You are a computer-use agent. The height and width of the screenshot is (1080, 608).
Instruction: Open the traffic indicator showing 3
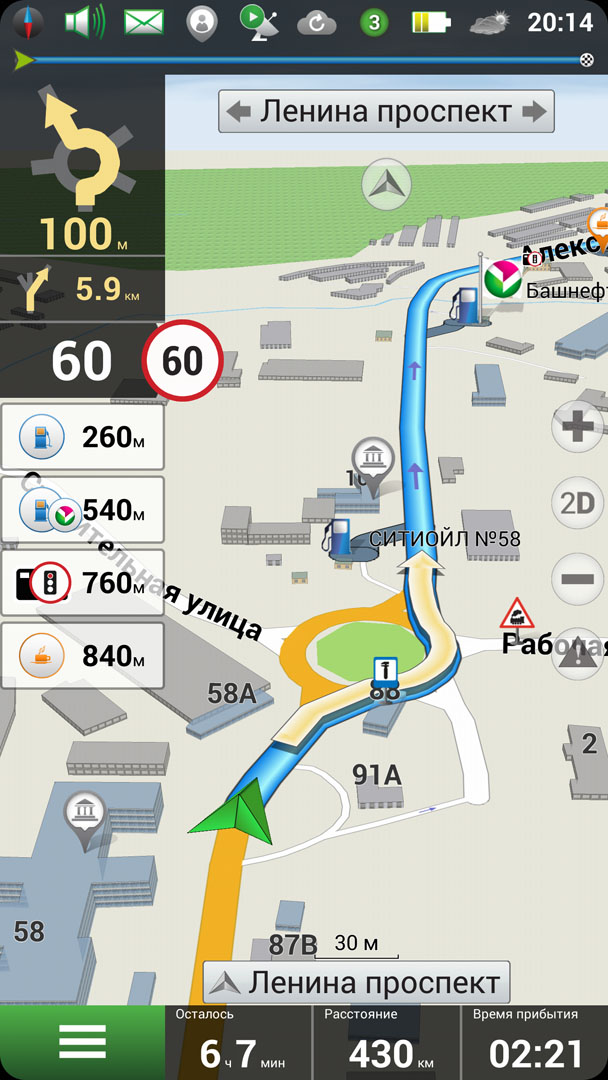(x=374, y=22)
